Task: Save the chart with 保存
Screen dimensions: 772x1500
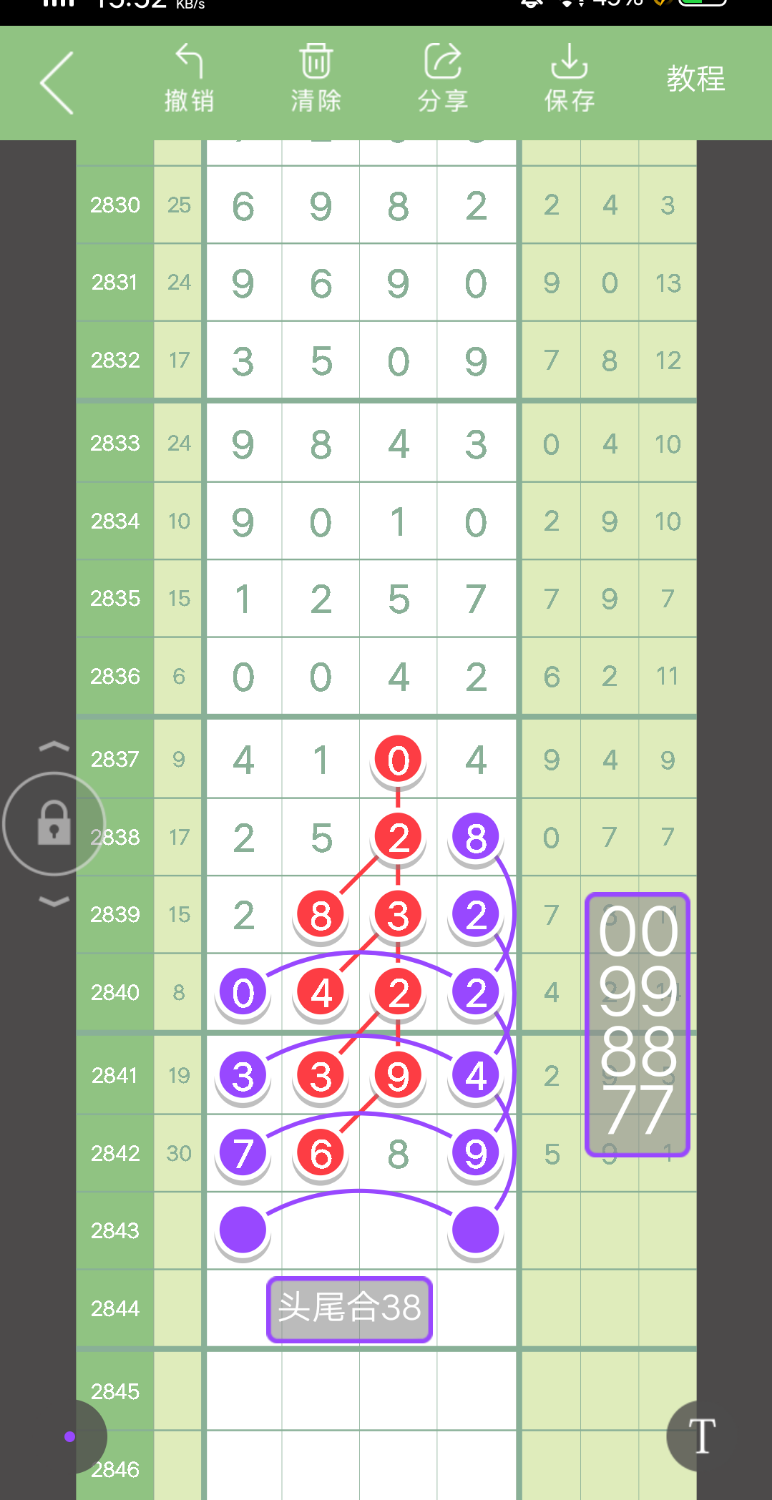Action: click(570, 78)
